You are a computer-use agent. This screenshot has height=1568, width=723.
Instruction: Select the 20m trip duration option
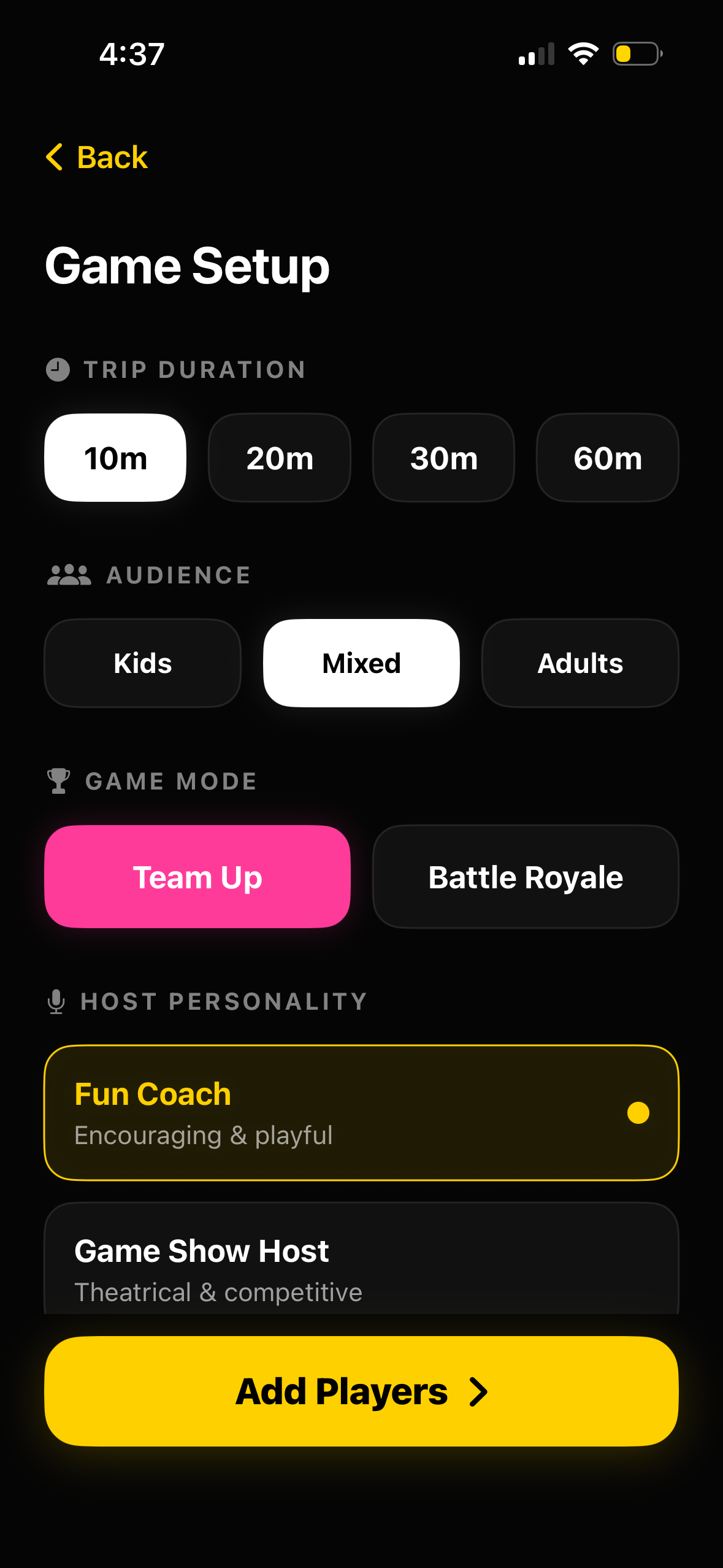[279, 458]
